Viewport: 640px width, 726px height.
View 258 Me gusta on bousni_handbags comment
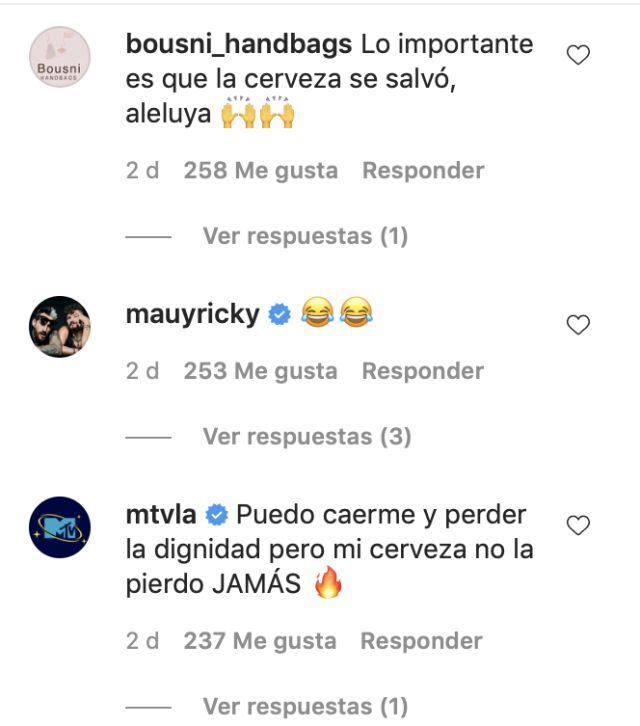click(x=260, y=171)
